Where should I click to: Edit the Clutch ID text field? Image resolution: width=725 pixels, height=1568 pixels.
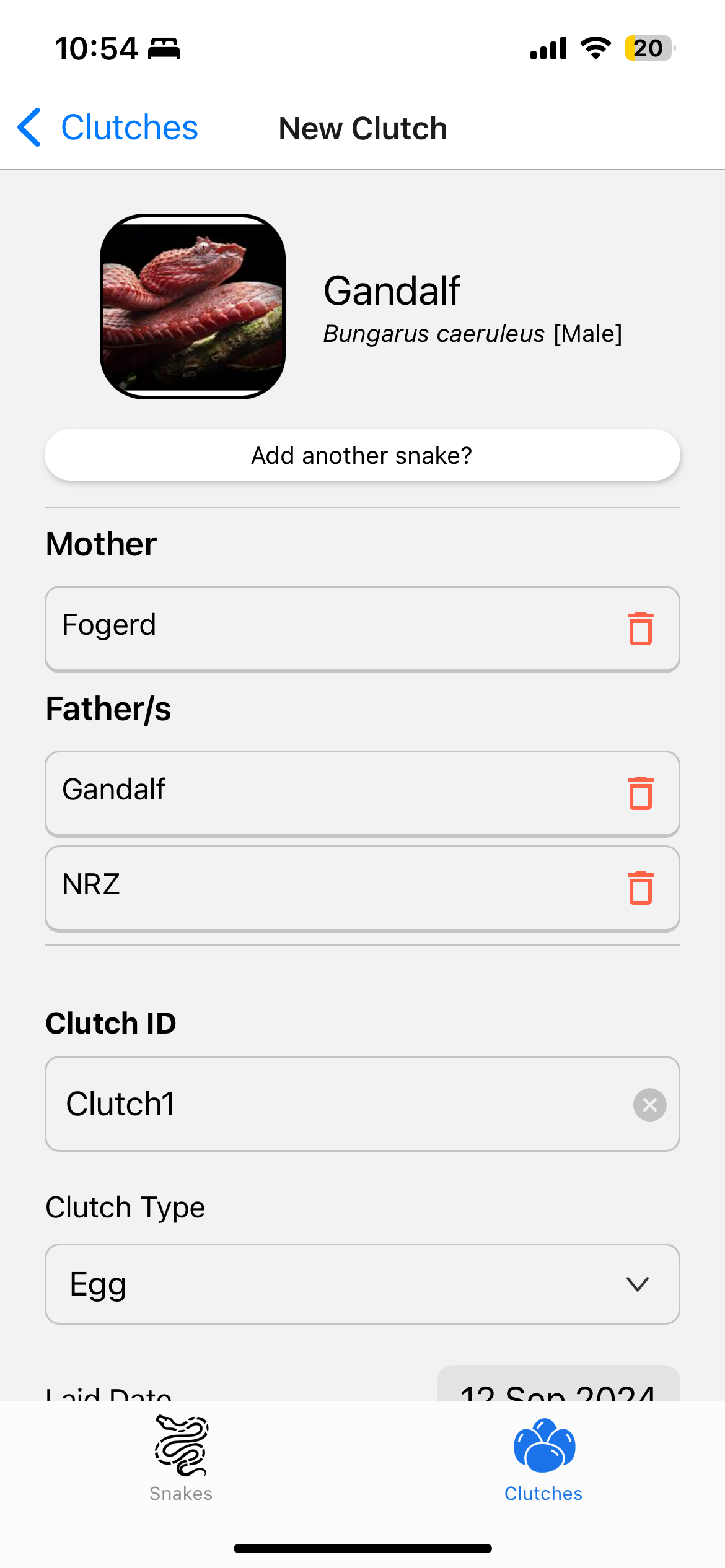tap(335, 1104)
